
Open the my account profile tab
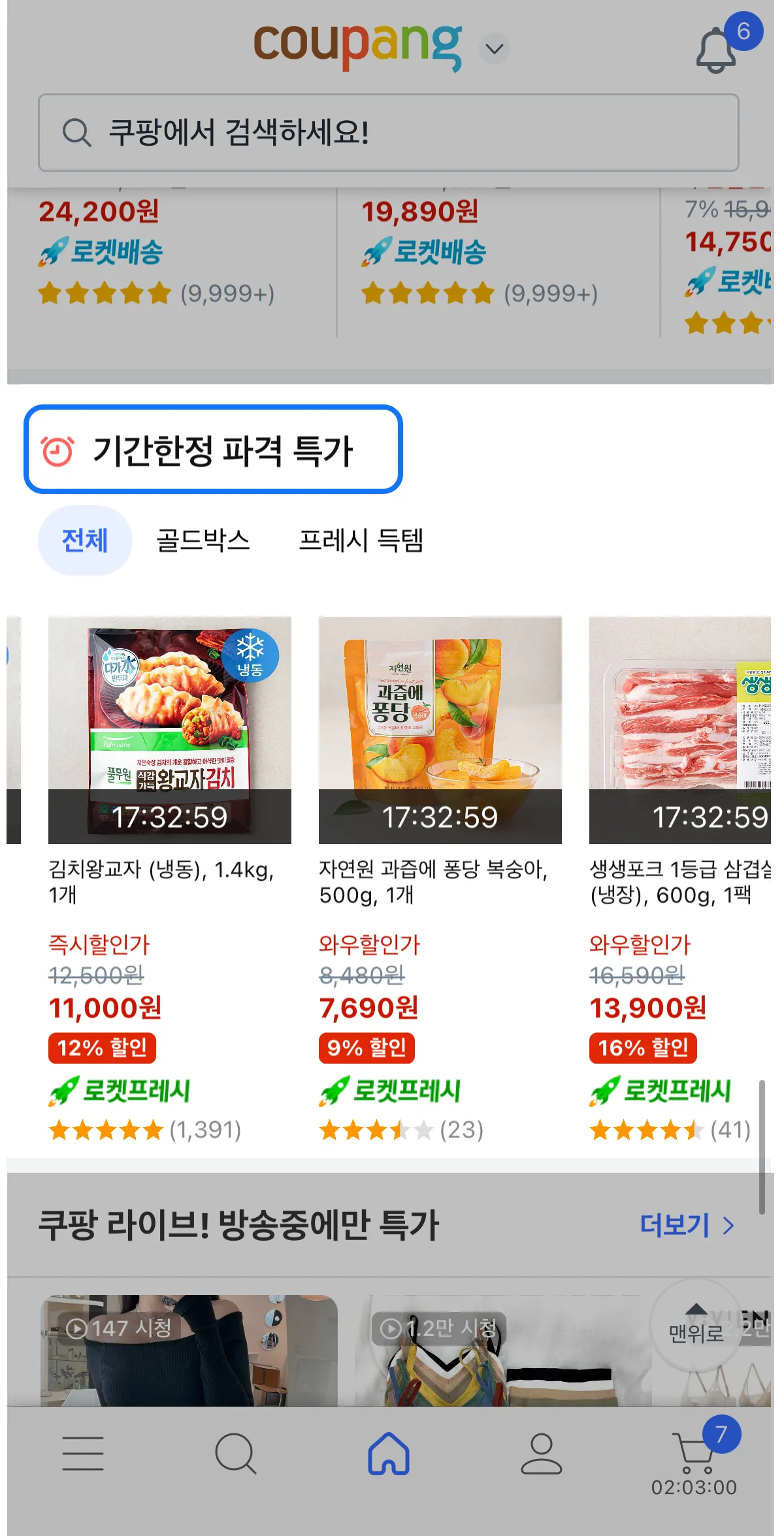coord(541,1454)
